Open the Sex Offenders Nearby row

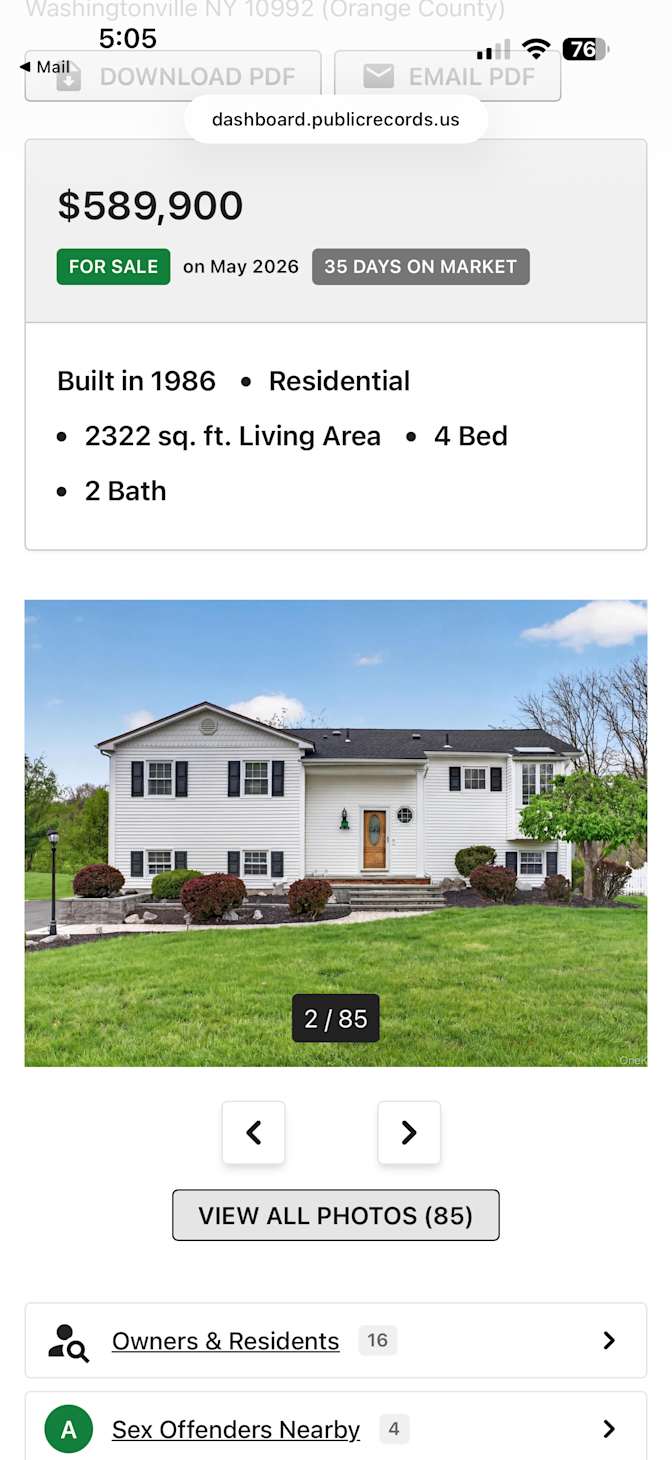point(336,1428)
